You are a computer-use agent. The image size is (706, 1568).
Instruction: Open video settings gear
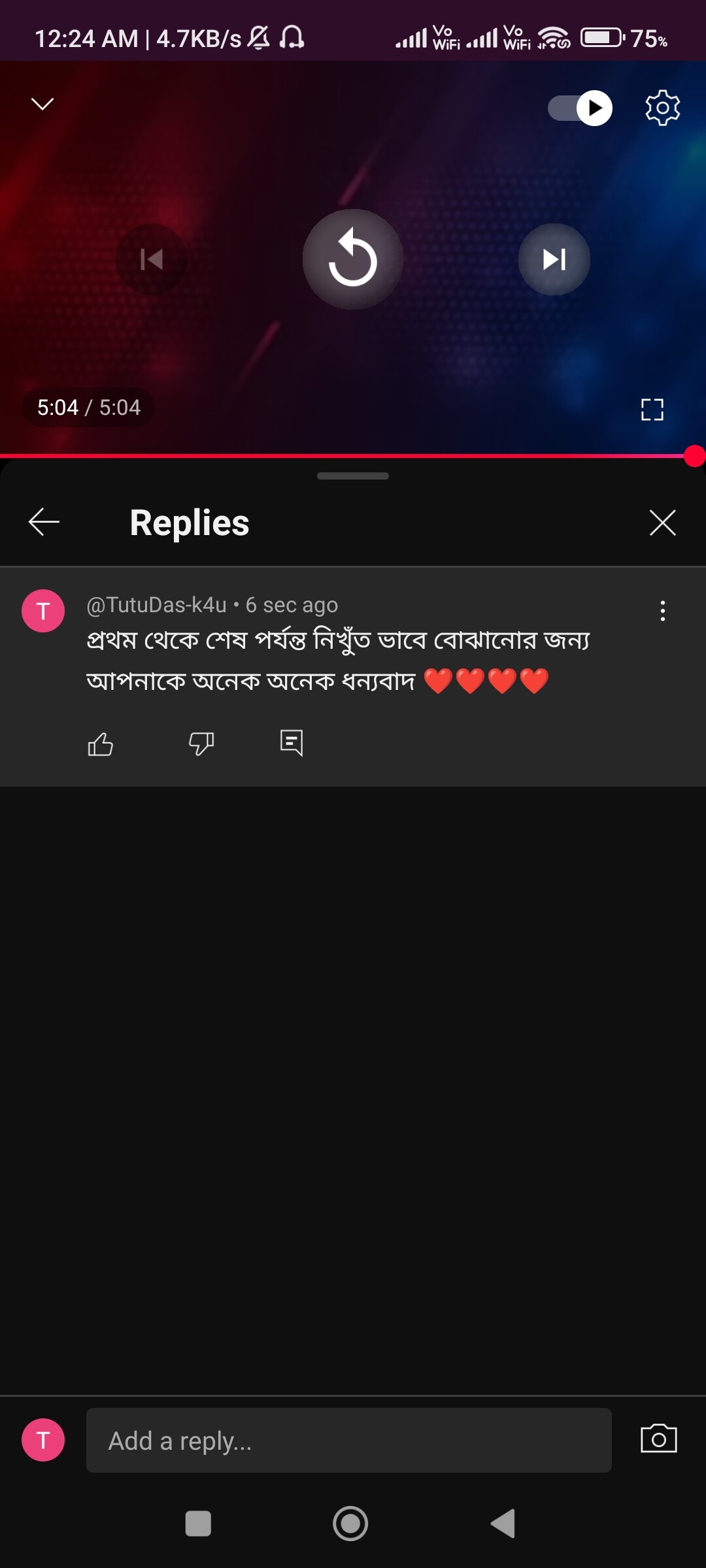click(662, 108)
